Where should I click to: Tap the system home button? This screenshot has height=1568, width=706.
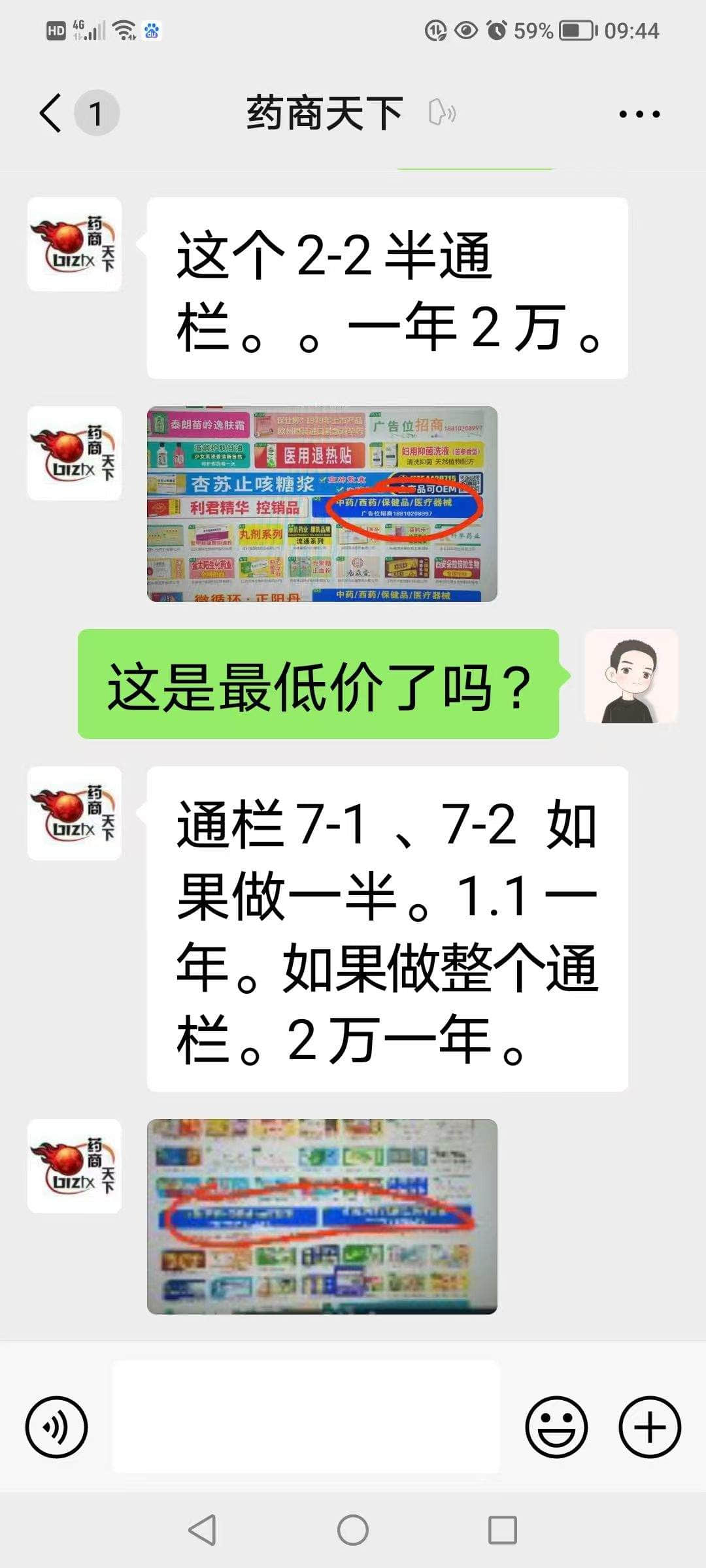pyautogui.click(x=353, y=1529)
